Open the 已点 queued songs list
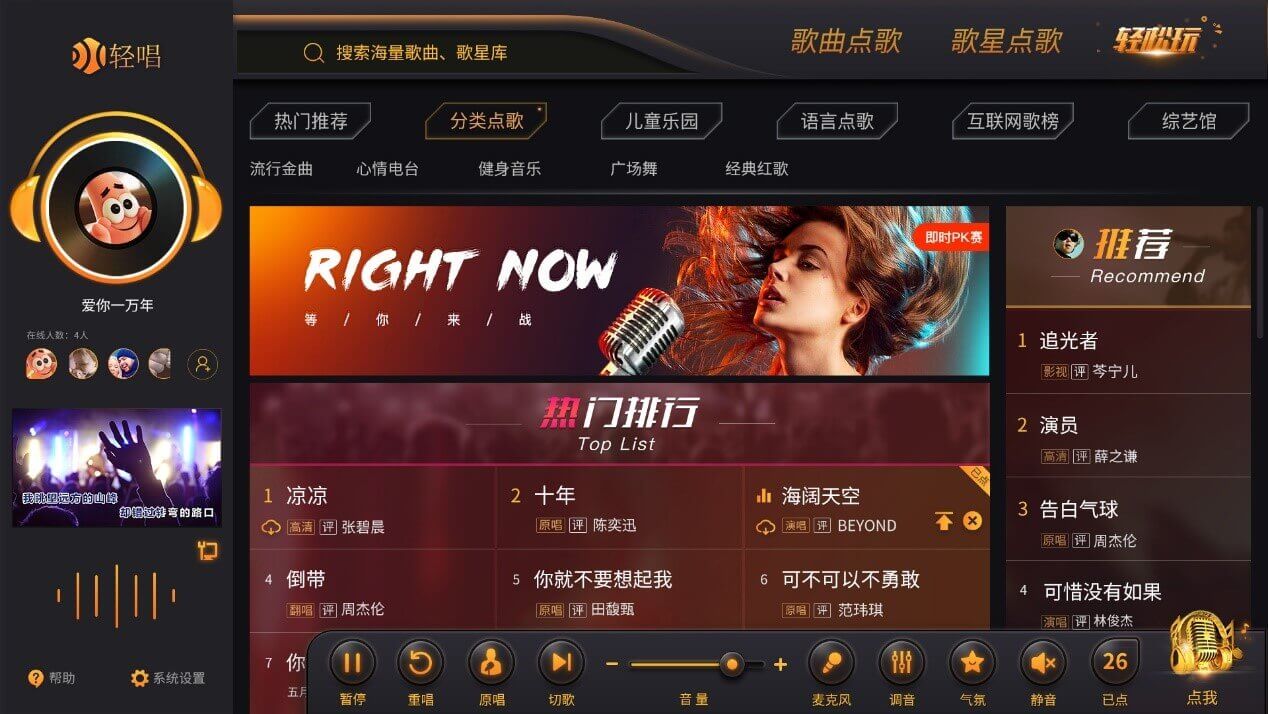Viewport: 1268px width, 714px height. (1115, 663)
